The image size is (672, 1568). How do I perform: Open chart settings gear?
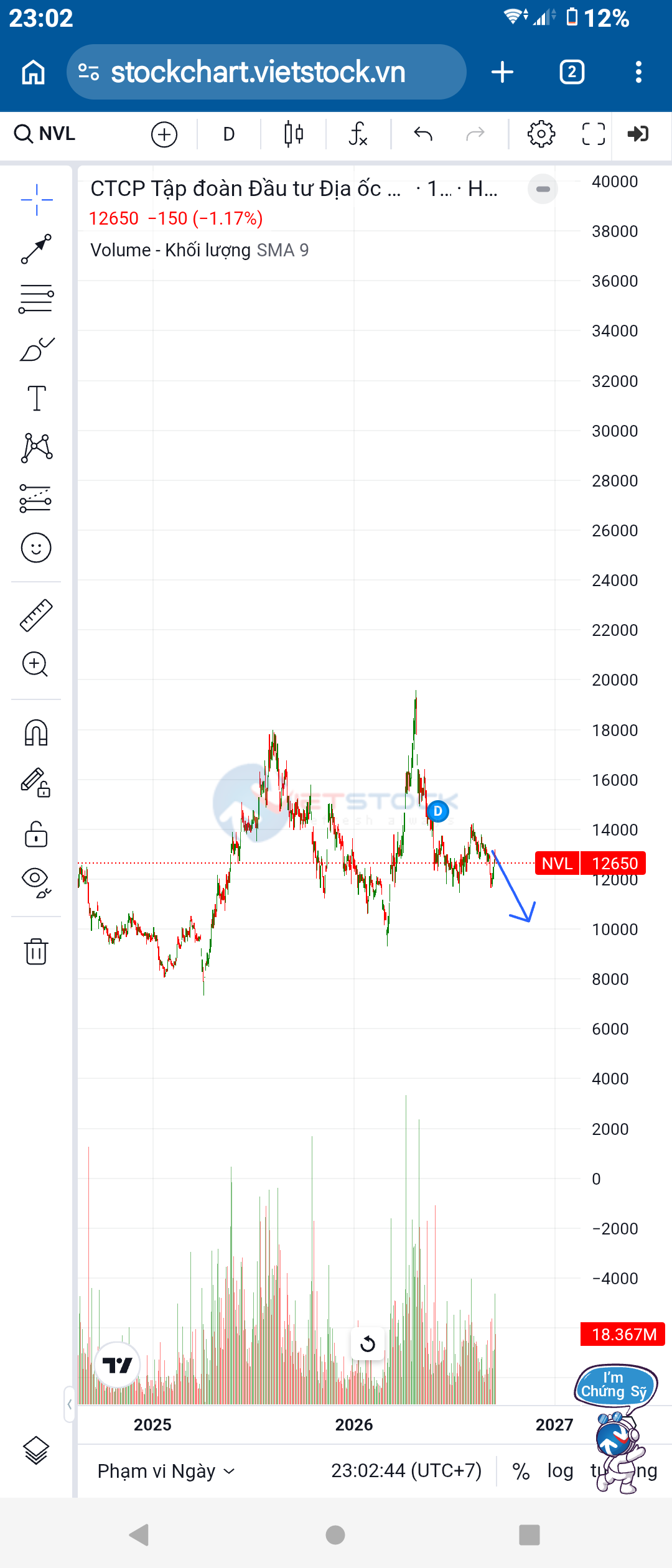pyautogui.click(x=541, y=134)
